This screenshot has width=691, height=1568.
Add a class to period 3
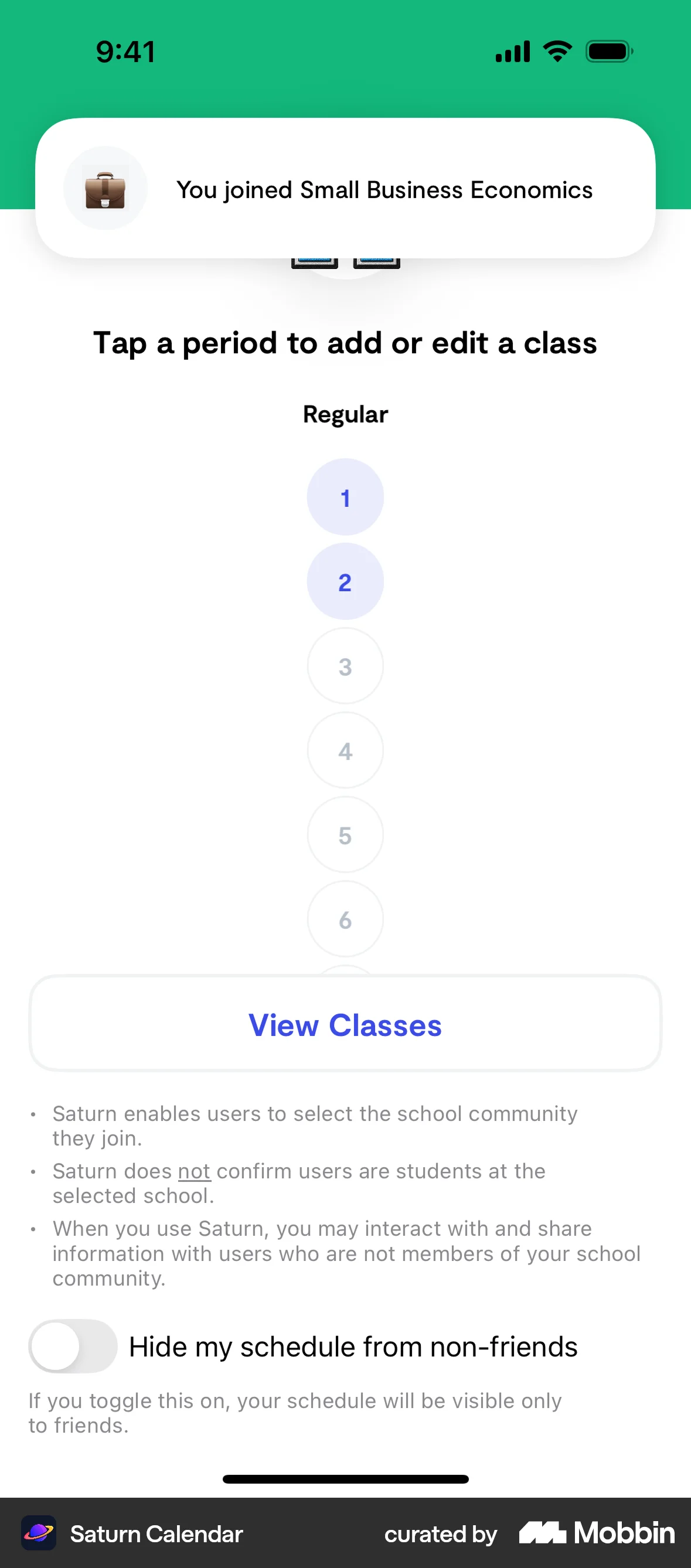point(345,667)
